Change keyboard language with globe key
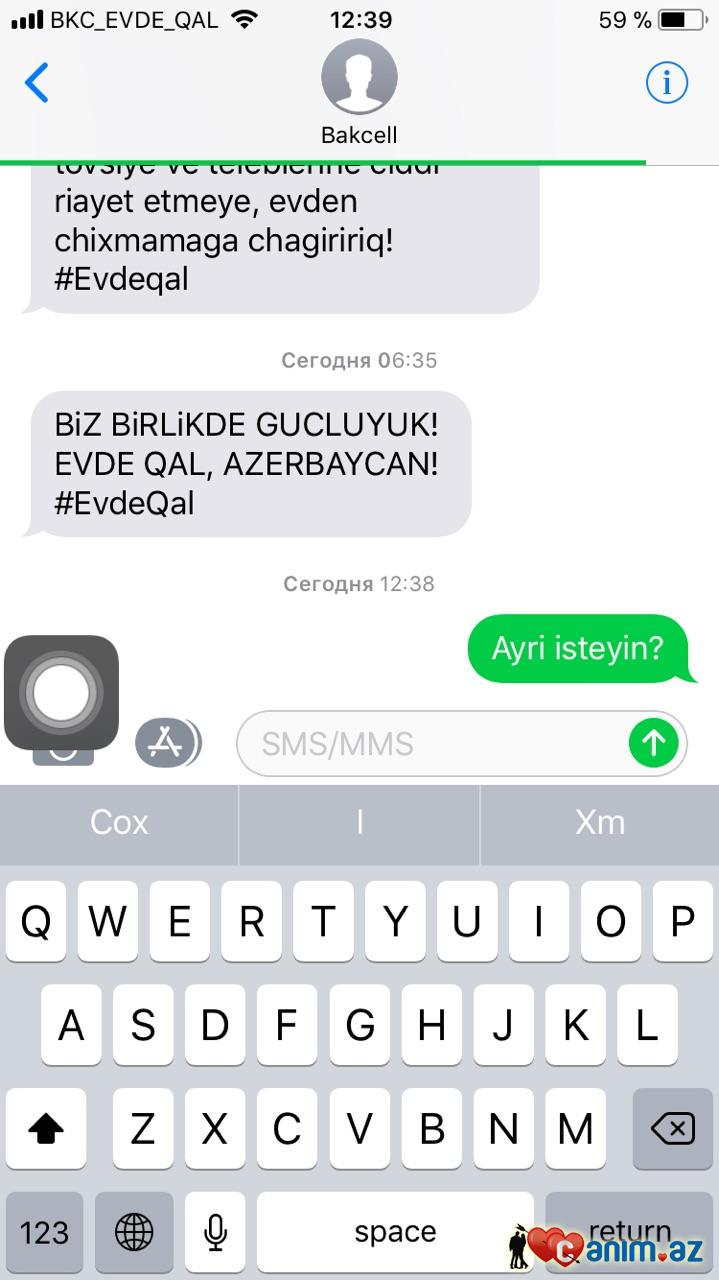The height and width of the screenshot is (1280, 719). point(134,1231)
